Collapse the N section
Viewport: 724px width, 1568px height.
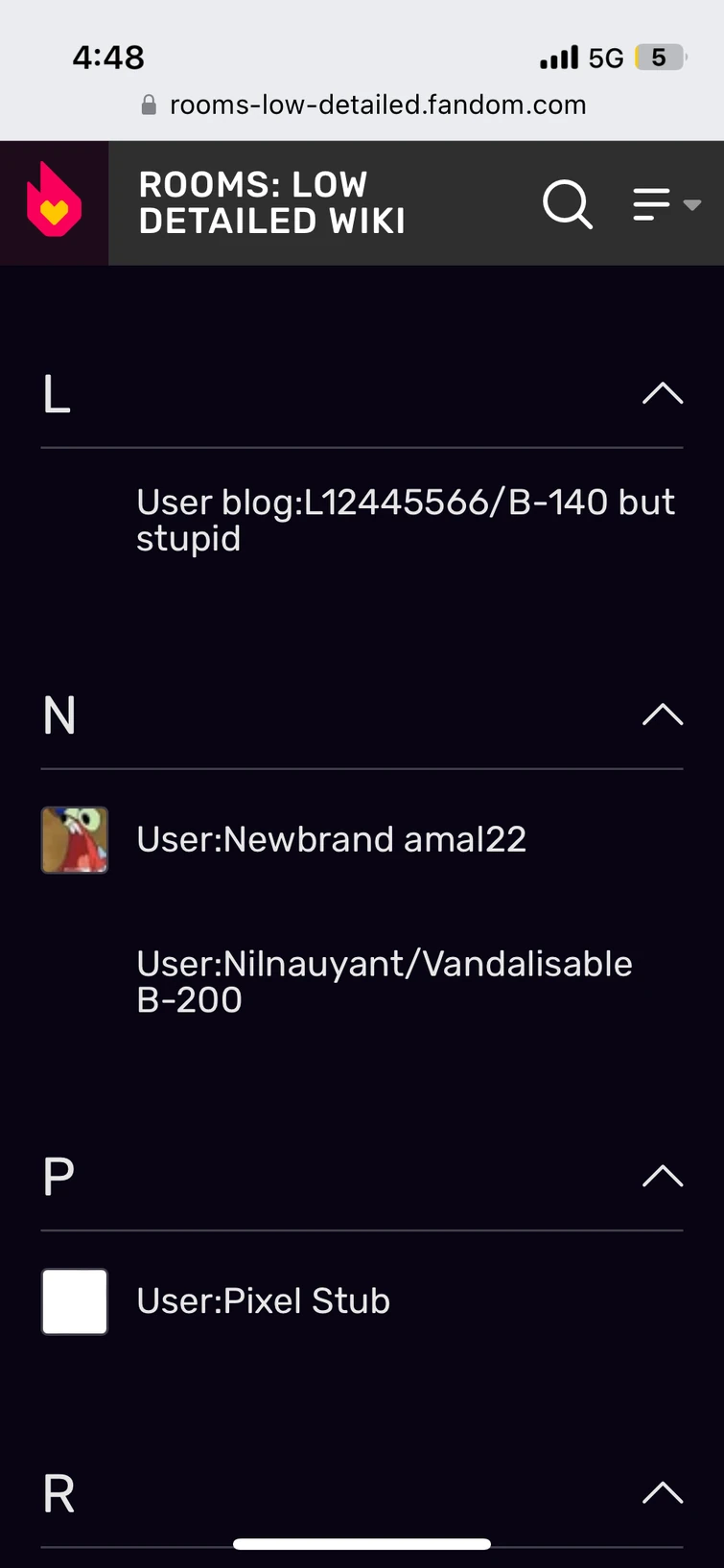point(663,714)
